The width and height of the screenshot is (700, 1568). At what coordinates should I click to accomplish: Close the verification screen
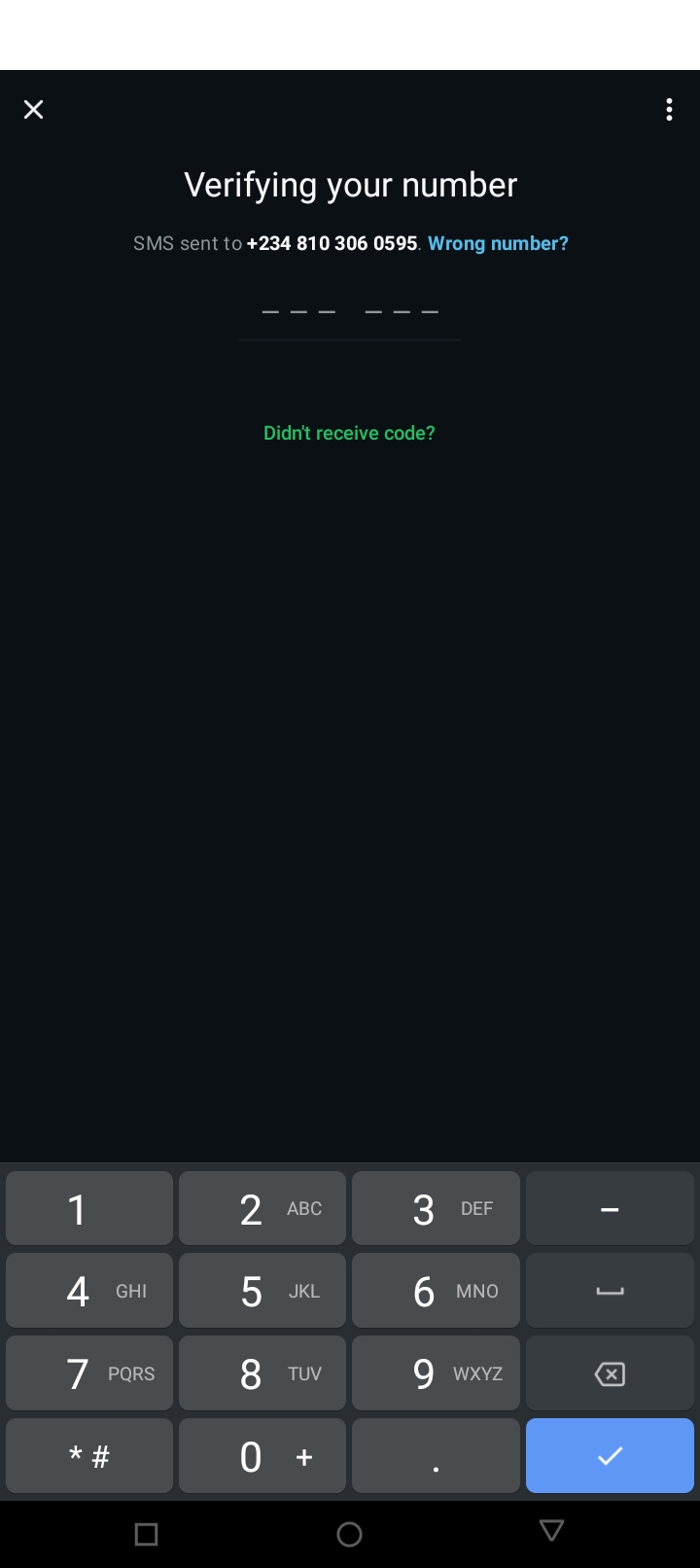[x=34, y=110]
